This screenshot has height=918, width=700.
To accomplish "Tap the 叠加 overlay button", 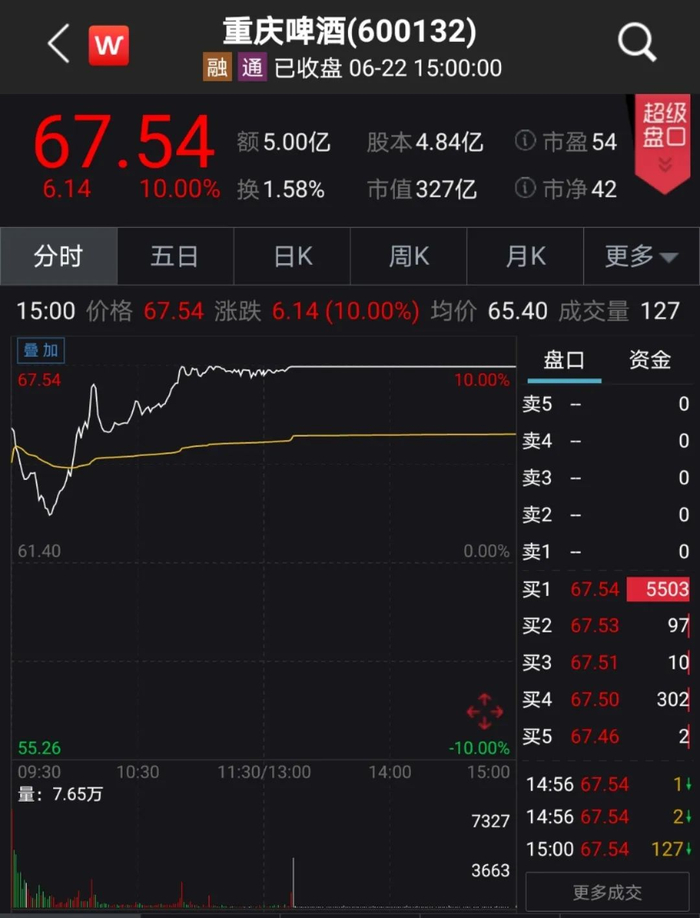I will tap(42, 350).
